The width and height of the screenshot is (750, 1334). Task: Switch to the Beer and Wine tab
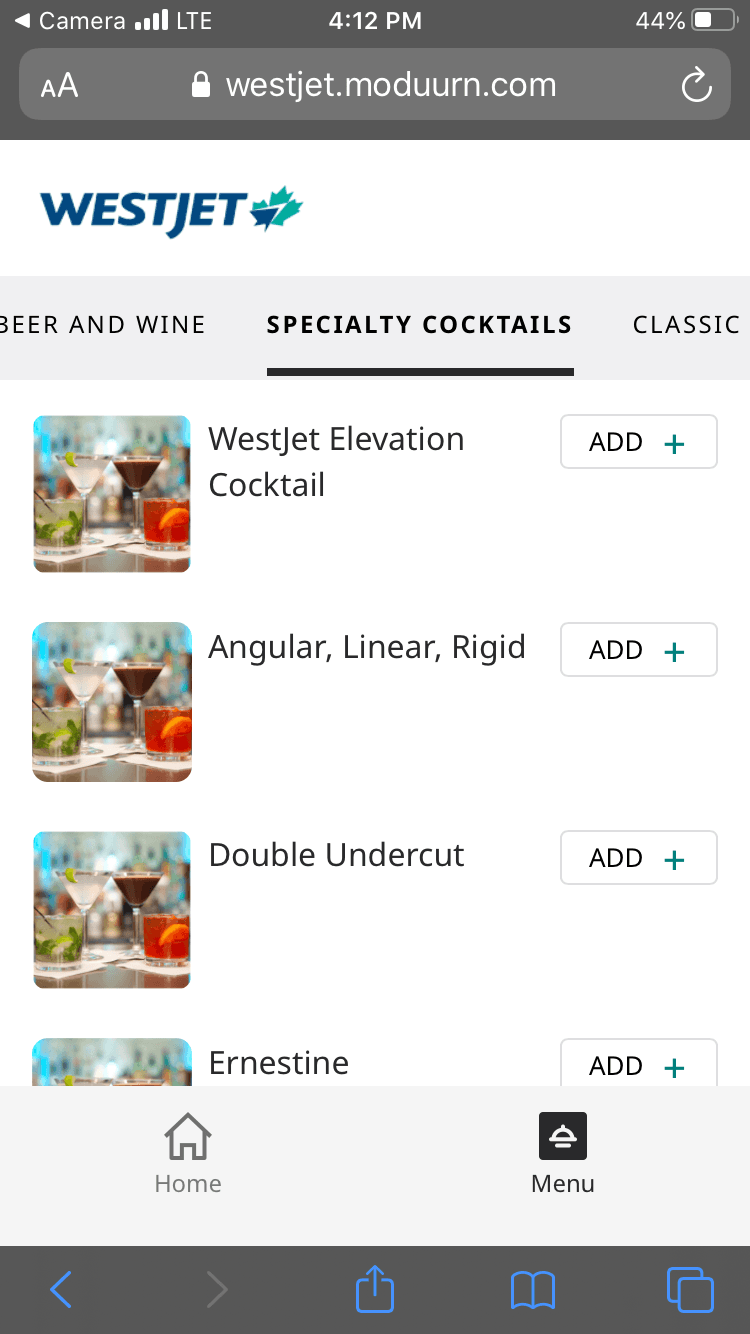click(102, 325)
